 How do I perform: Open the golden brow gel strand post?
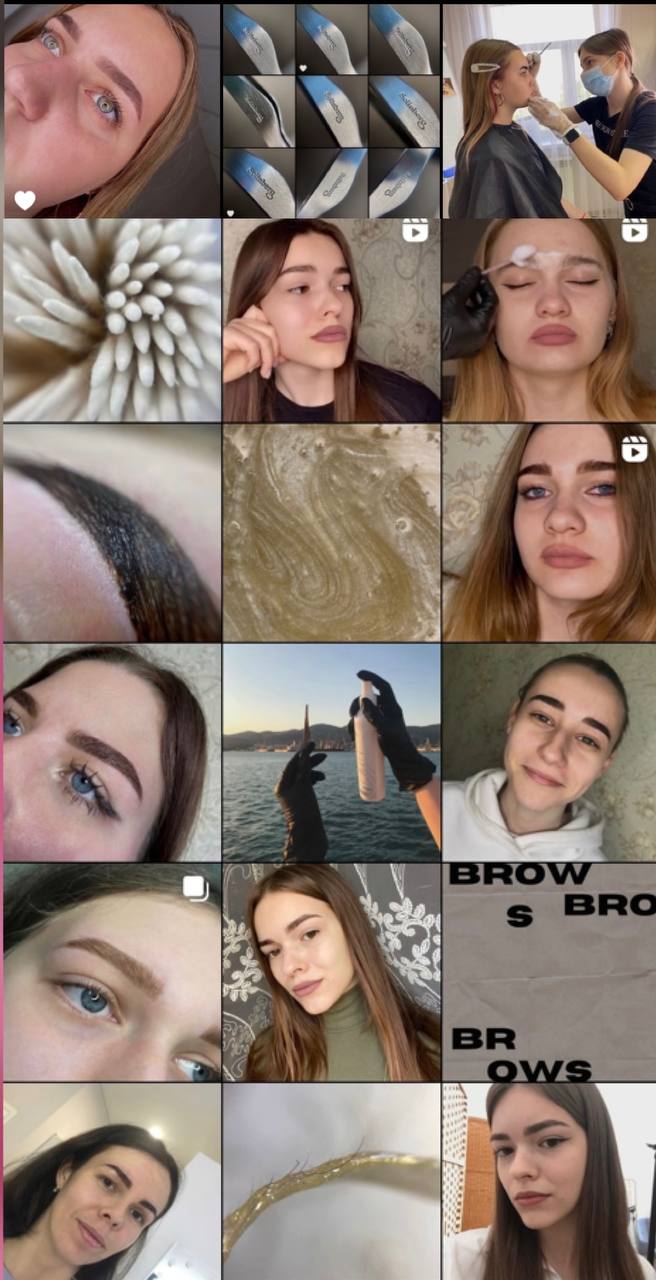click(331, 1182)
